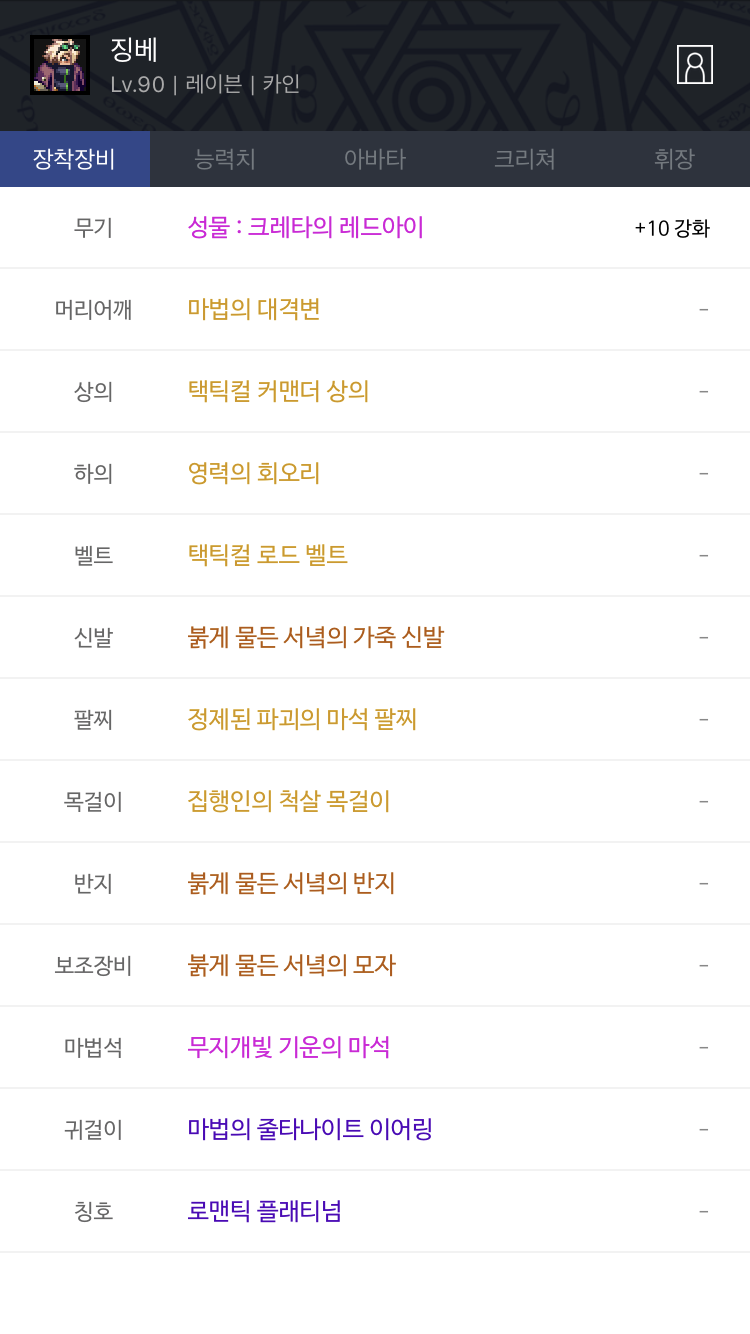Switch to the 아바타 tab
This screenshot has height=1334, width=750.
pyautogui.click(x=375, y=159)
